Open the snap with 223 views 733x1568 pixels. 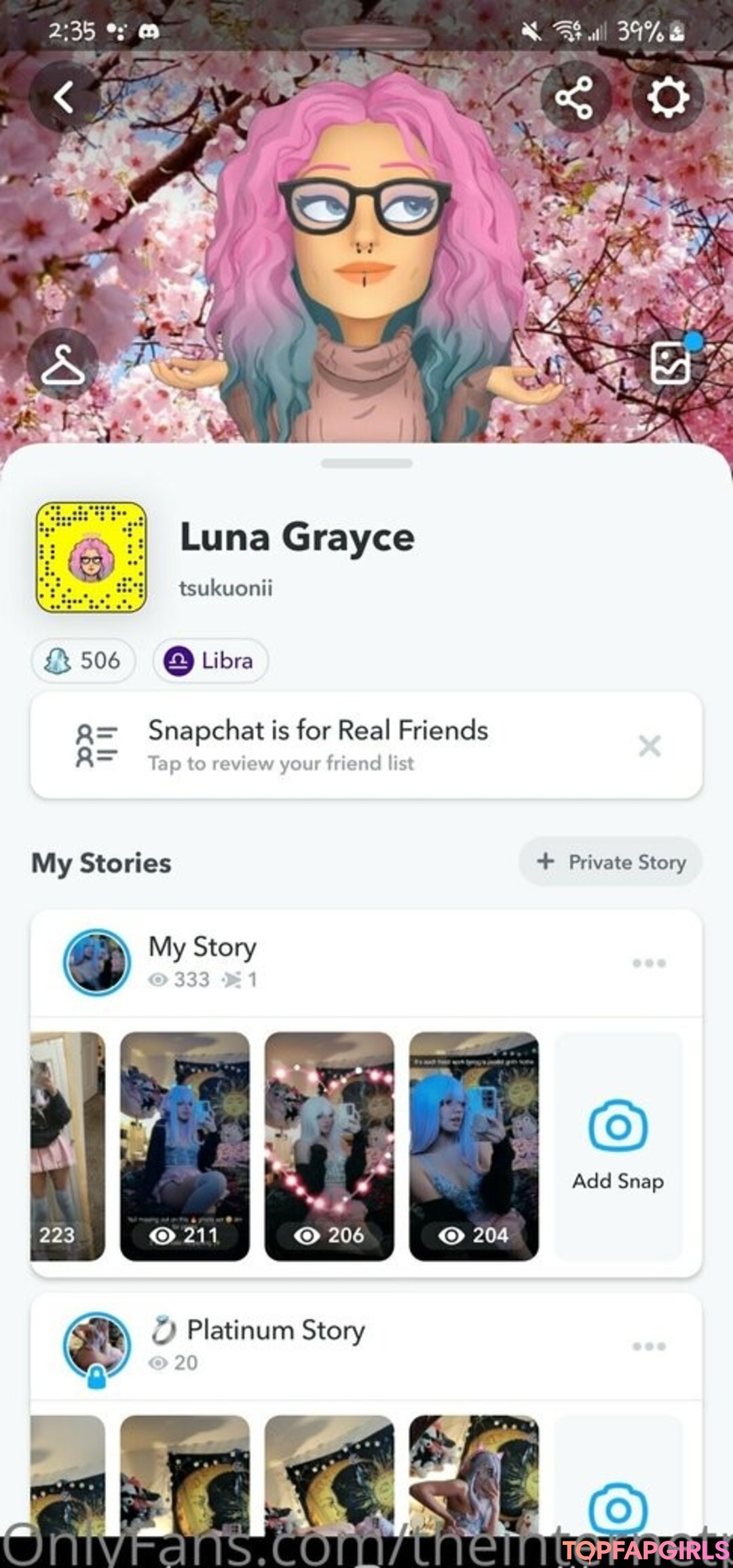point(68,1145)
